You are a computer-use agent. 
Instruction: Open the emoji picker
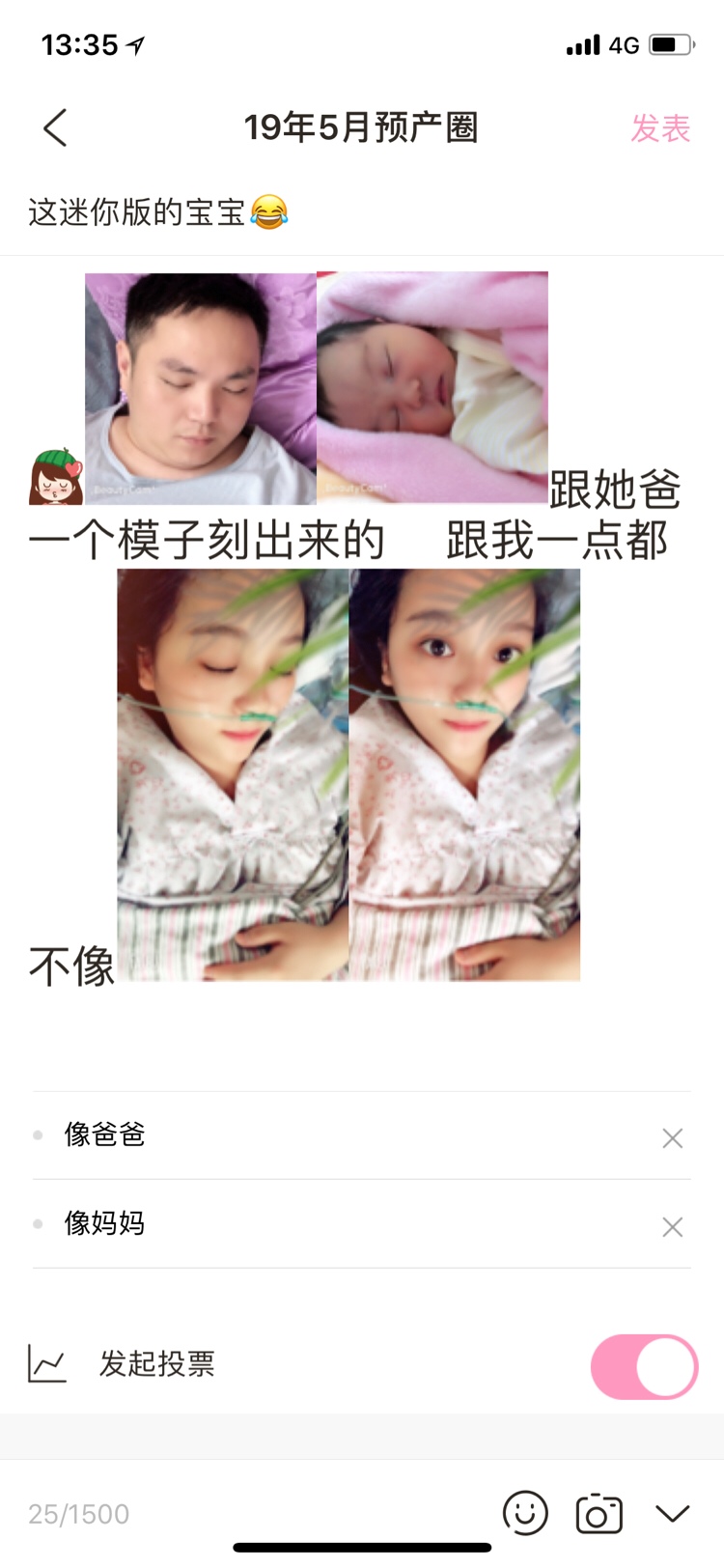click(525, 1512)
